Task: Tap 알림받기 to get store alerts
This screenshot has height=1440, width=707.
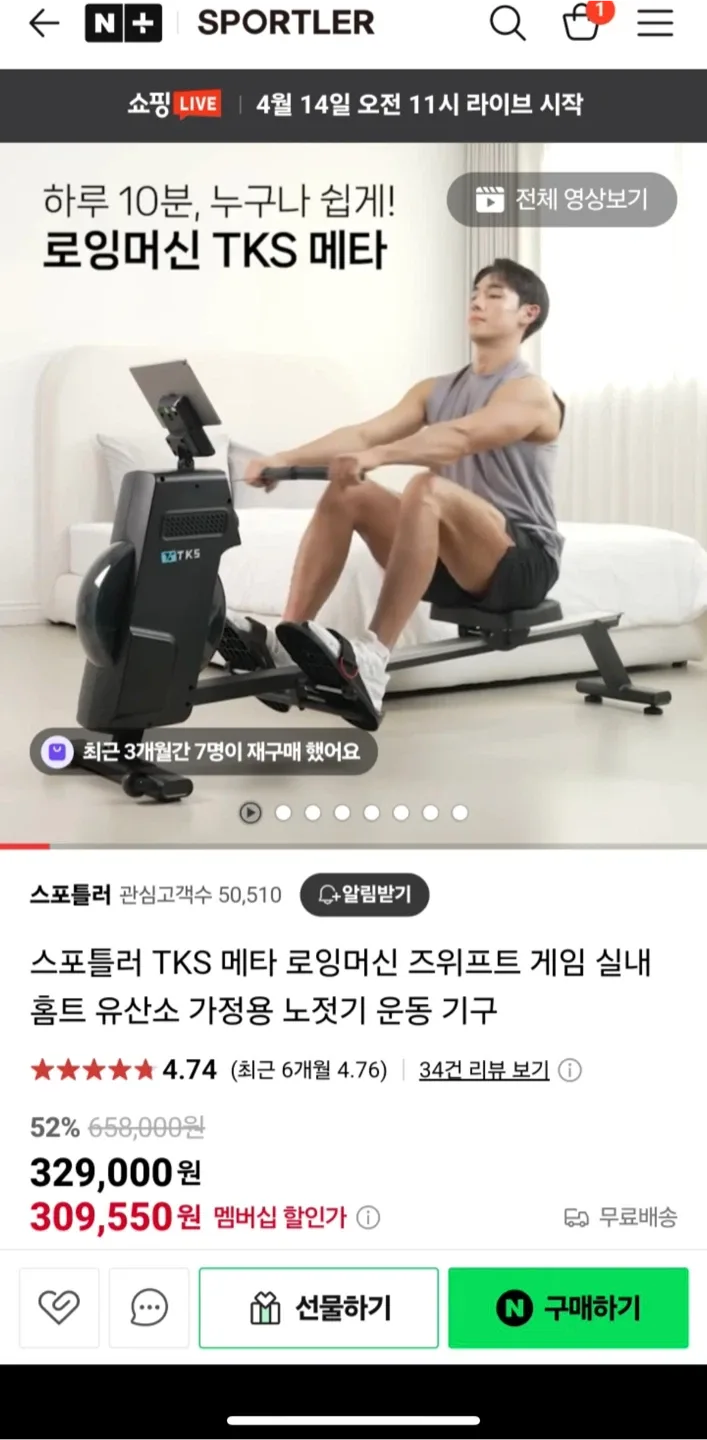Action: coord(365,894)
